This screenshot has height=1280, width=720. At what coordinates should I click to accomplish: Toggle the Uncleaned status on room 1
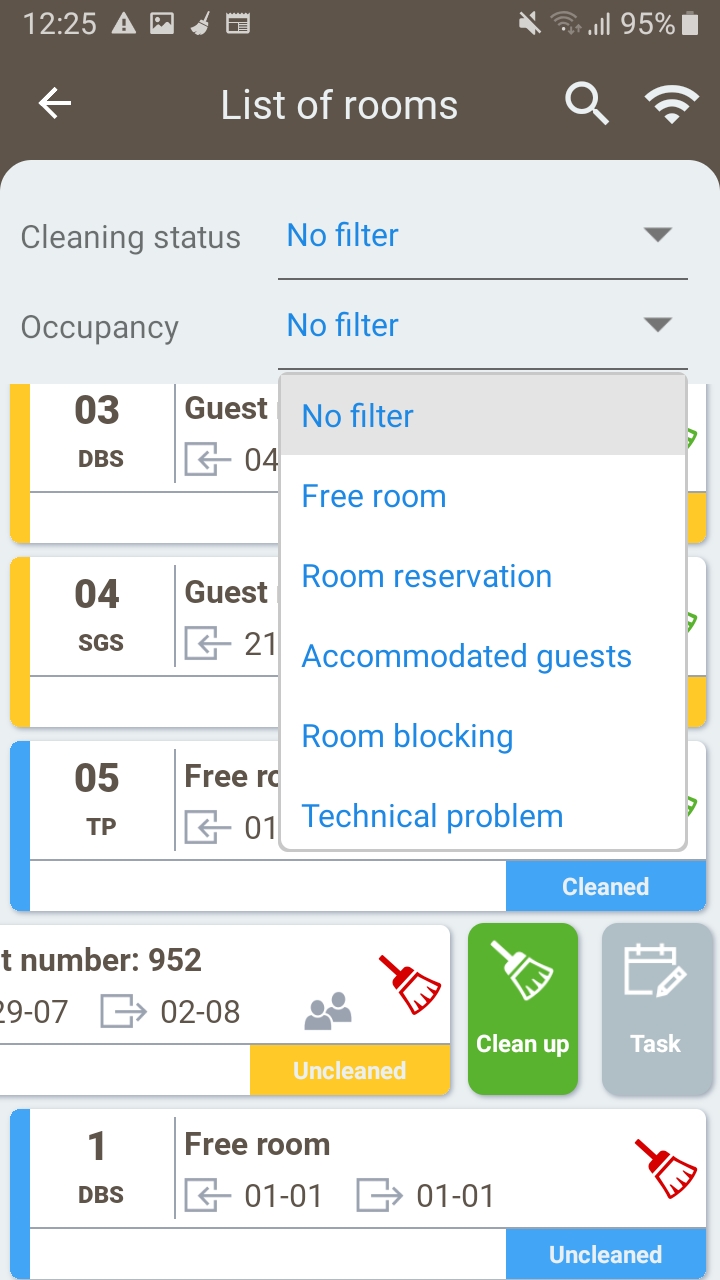605,1254
